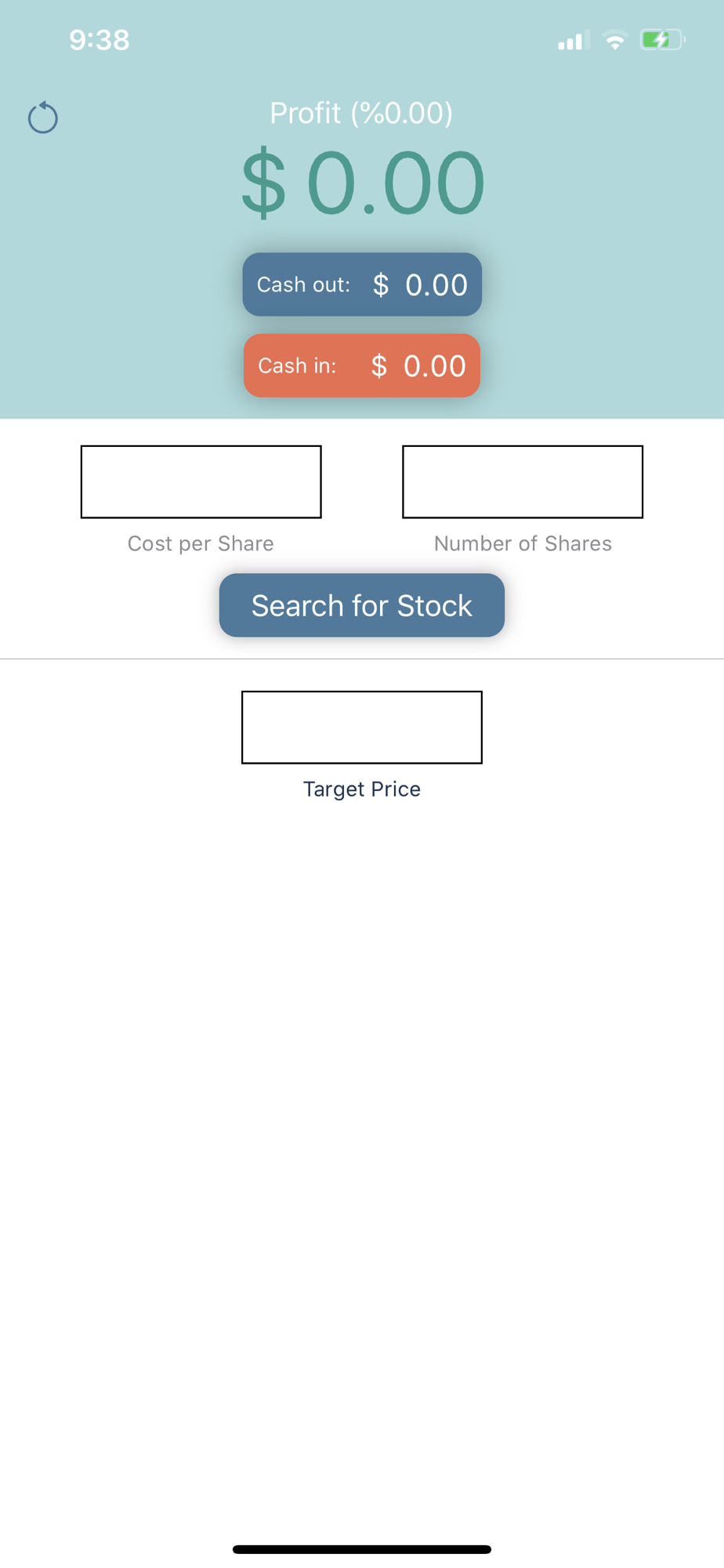The height and width of the screenshot is (1568, 724).
Task: Focus the Number of Shares field
Action: click(523, 481)
